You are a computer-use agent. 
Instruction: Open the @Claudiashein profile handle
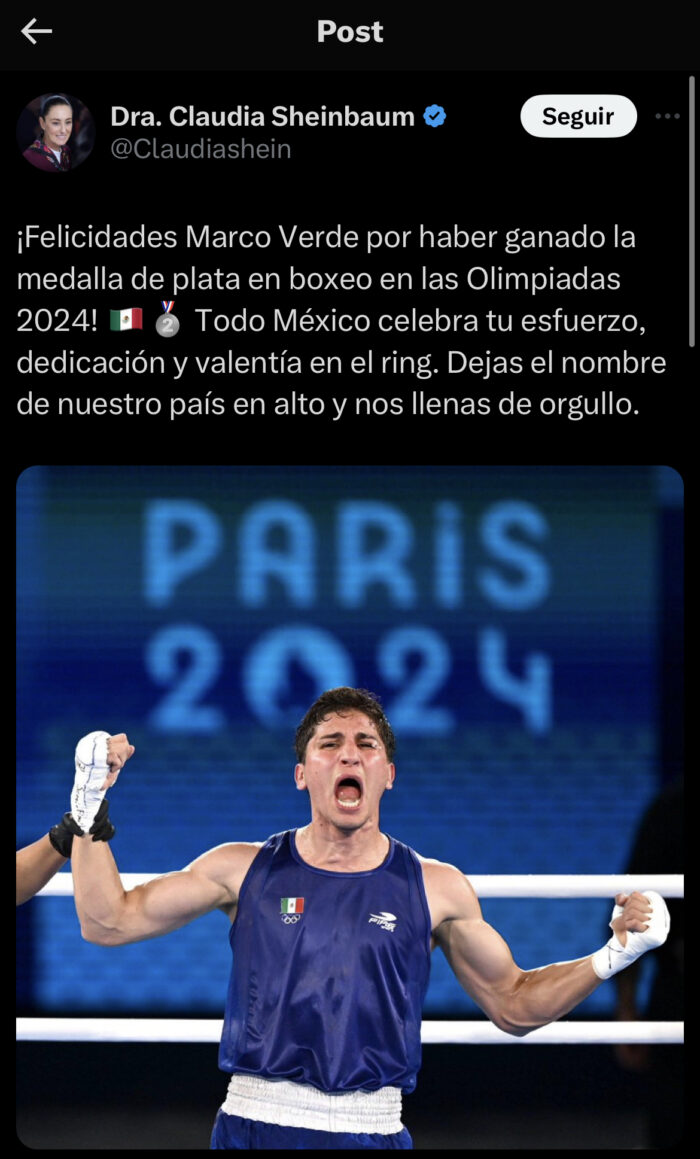tap(200, 149)
